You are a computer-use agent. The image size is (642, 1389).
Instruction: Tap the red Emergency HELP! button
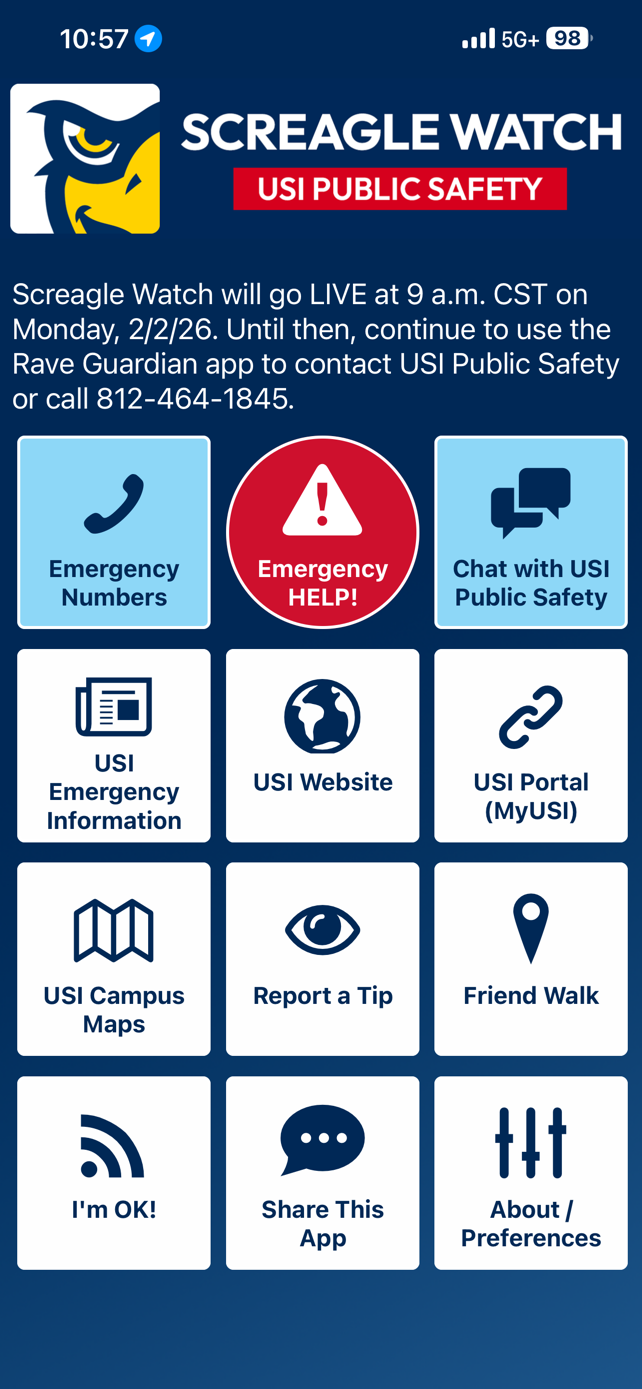[x=322, y=532]
